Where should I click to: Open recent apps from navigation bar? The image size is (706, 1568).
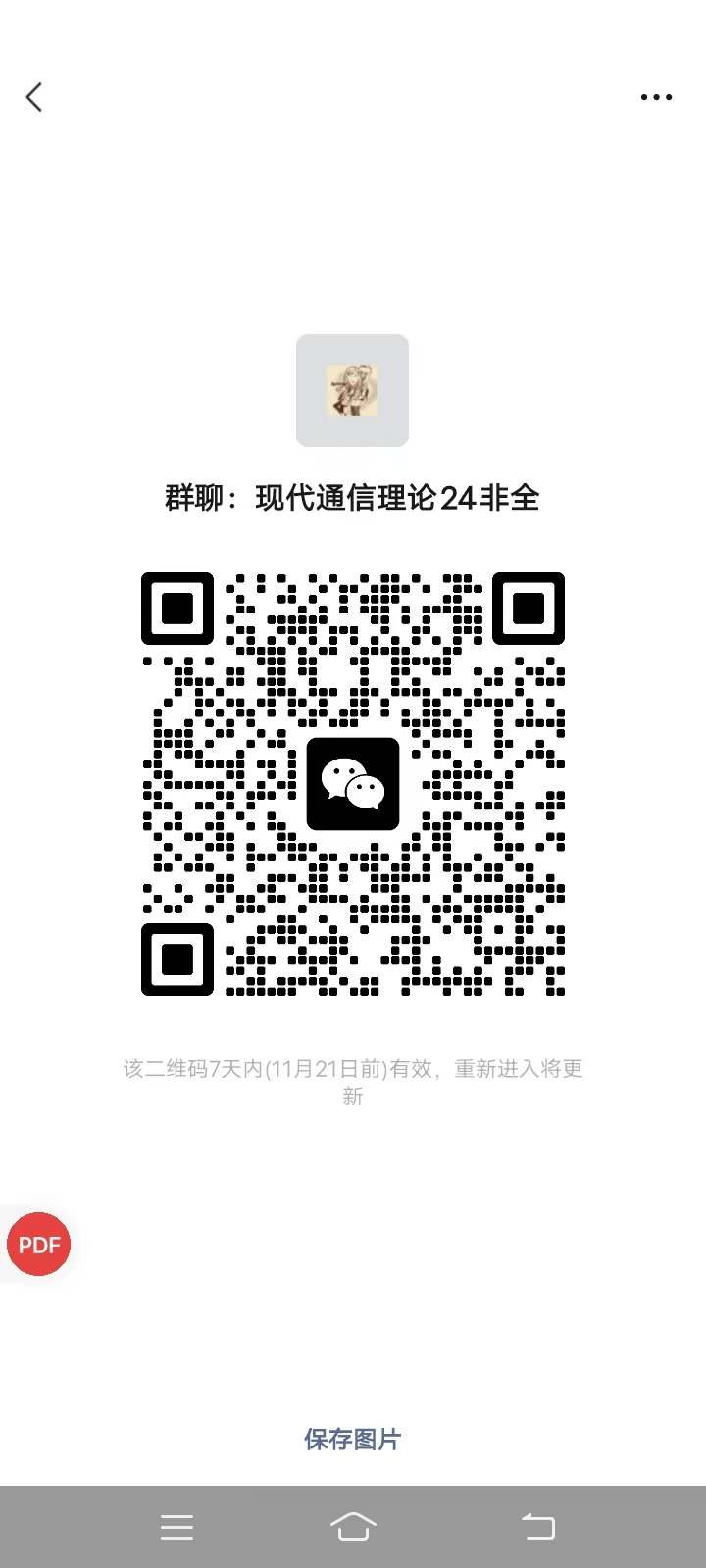(176, 1526)
